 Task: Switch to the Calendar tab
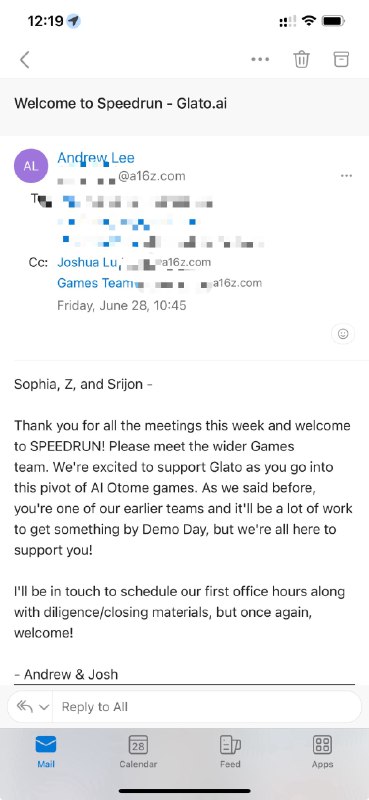(138, 752)
